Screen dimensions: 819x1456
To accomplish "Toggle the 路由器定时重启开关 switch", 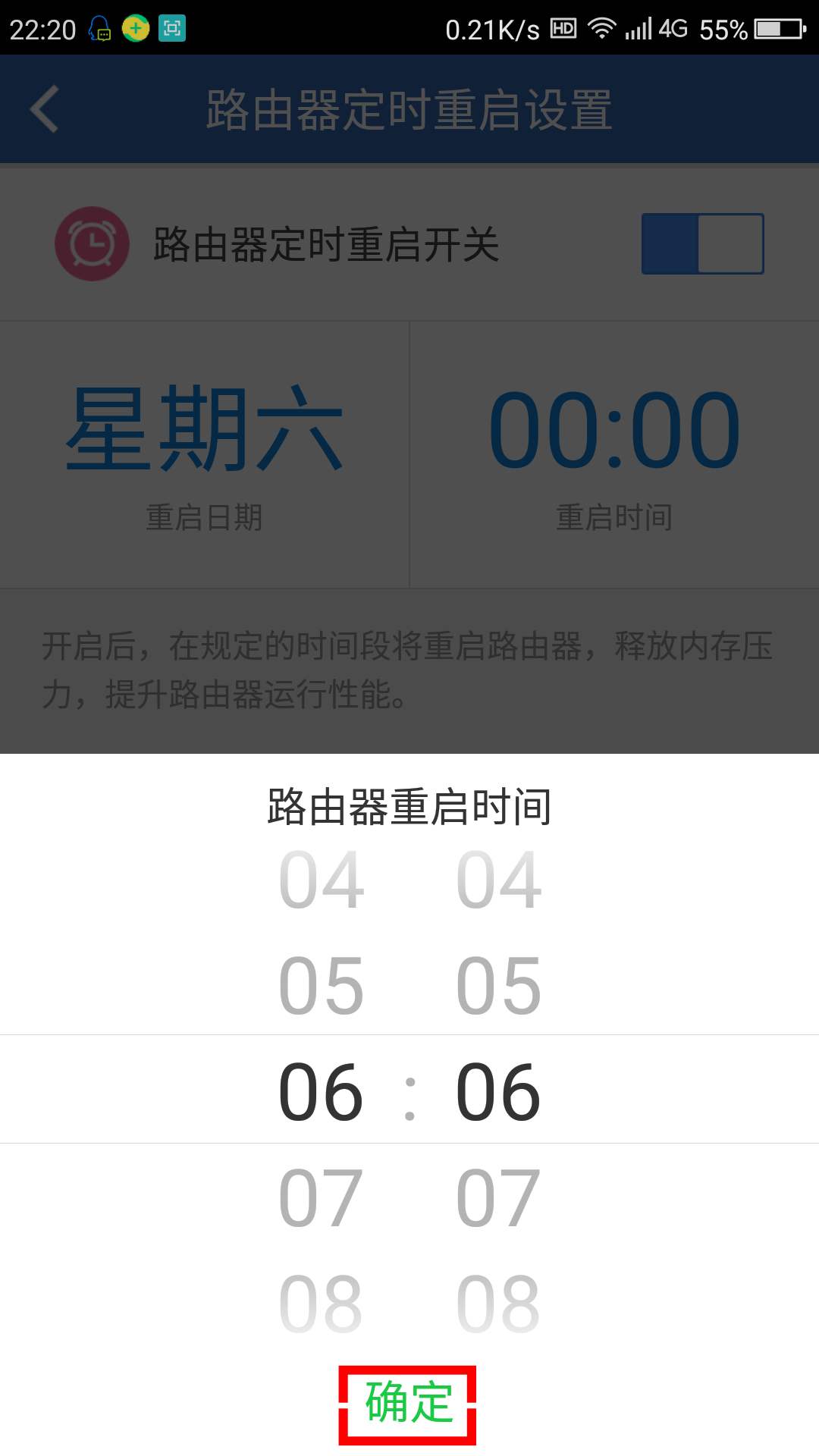I will coord(702,243).
